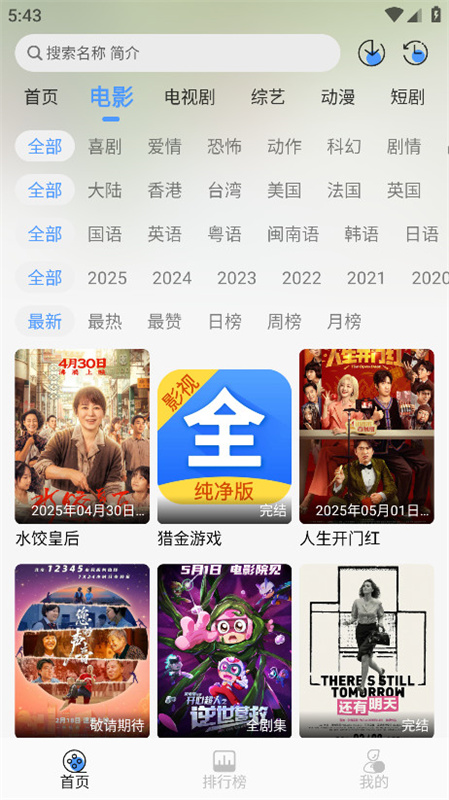Open the downloads icon in the top bar
449x800 pixels.
click(x=371, y=53)
